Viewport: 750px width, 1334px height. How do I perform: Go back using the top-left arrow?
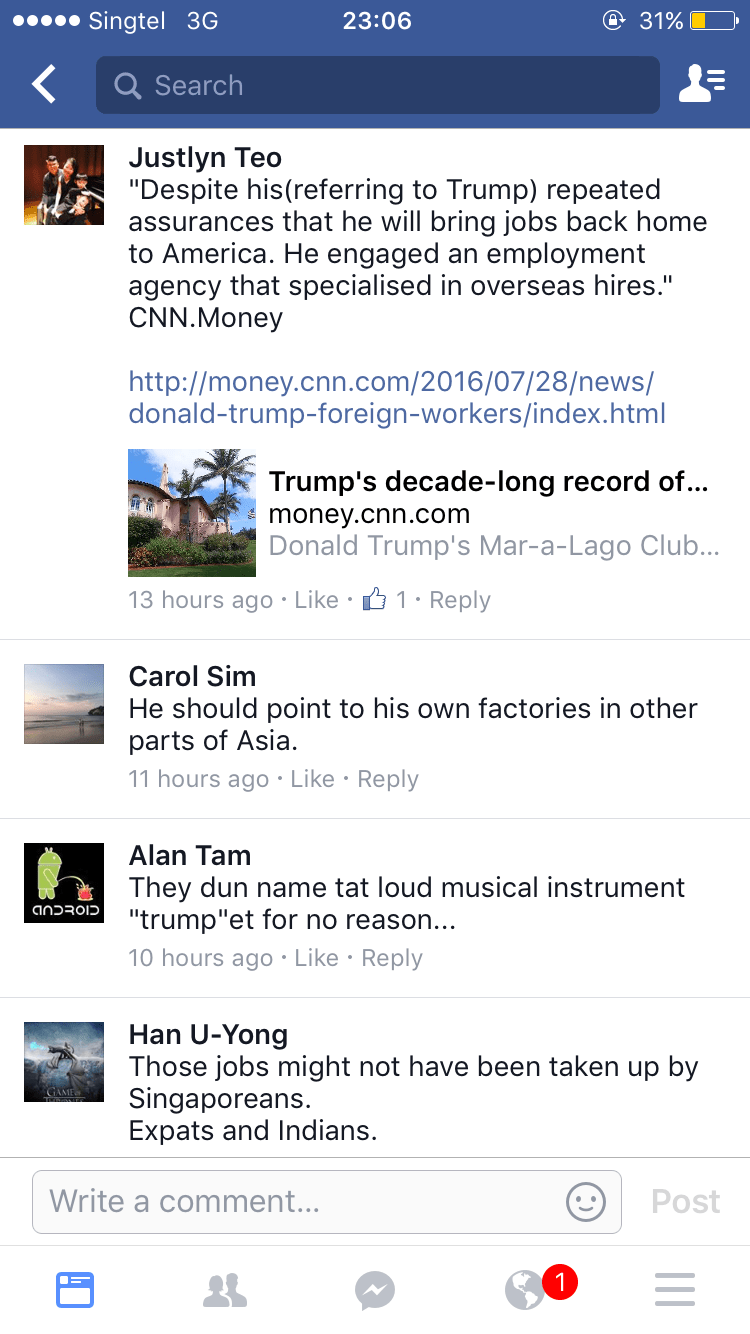point(44,85)
